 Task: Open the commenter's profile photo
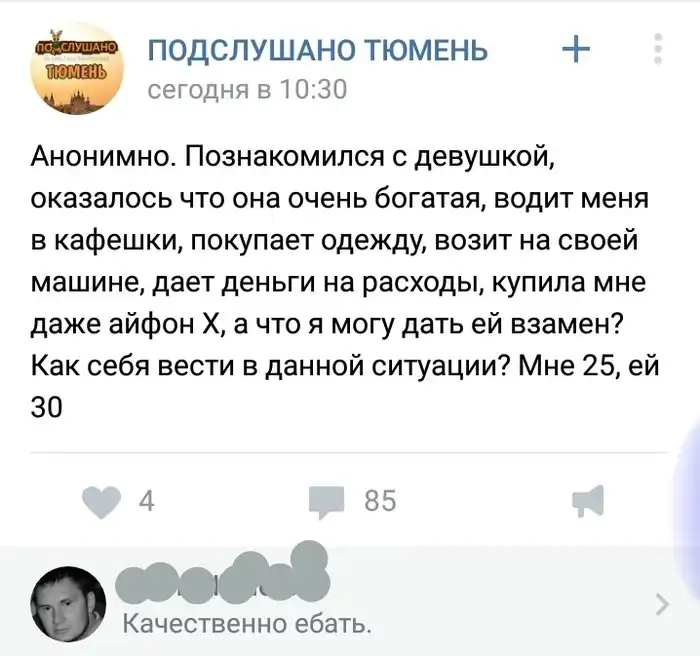tap(69, 606)
